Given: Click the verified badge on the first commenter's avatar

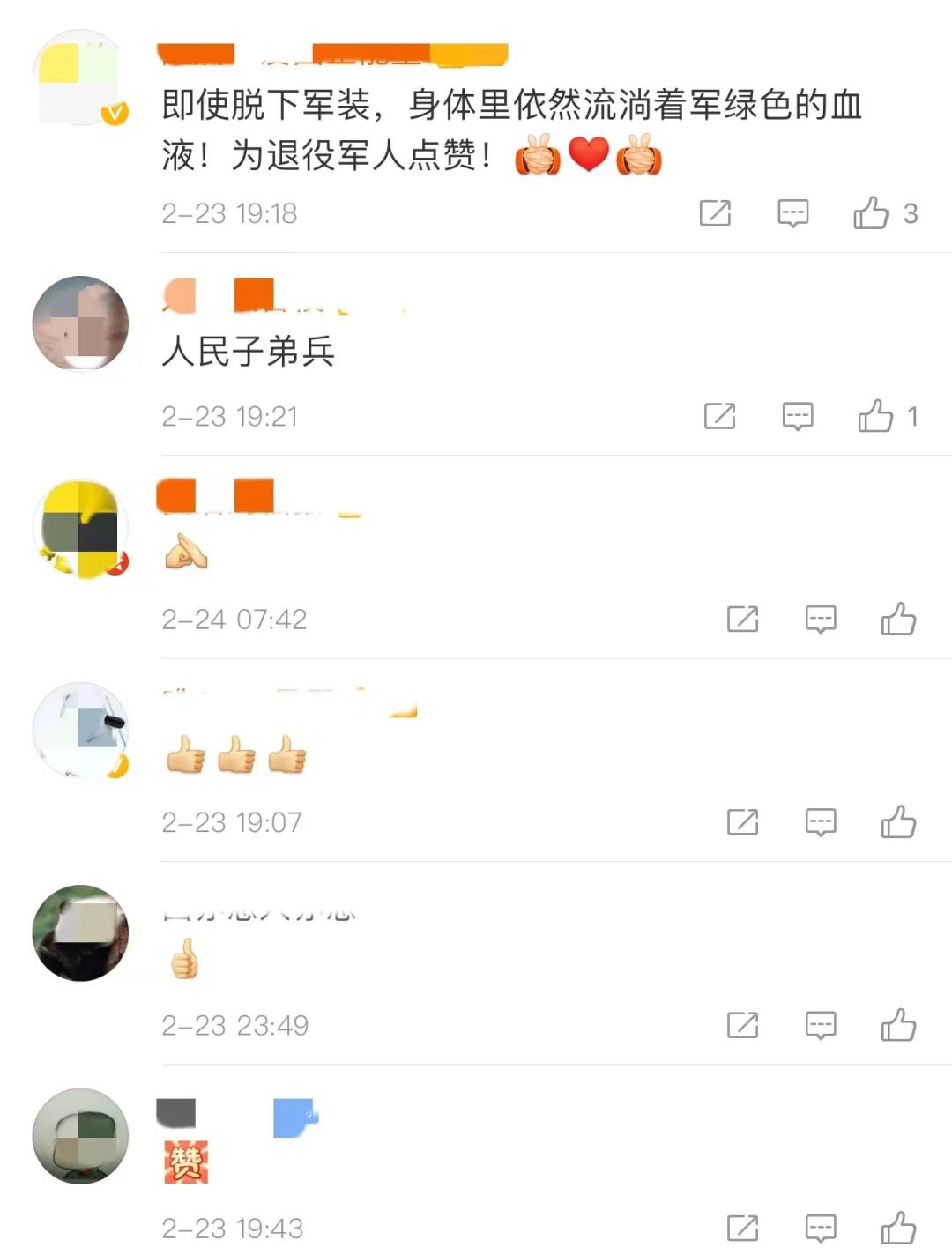Looking at the screenshot, I should click(x=113, y=111).
